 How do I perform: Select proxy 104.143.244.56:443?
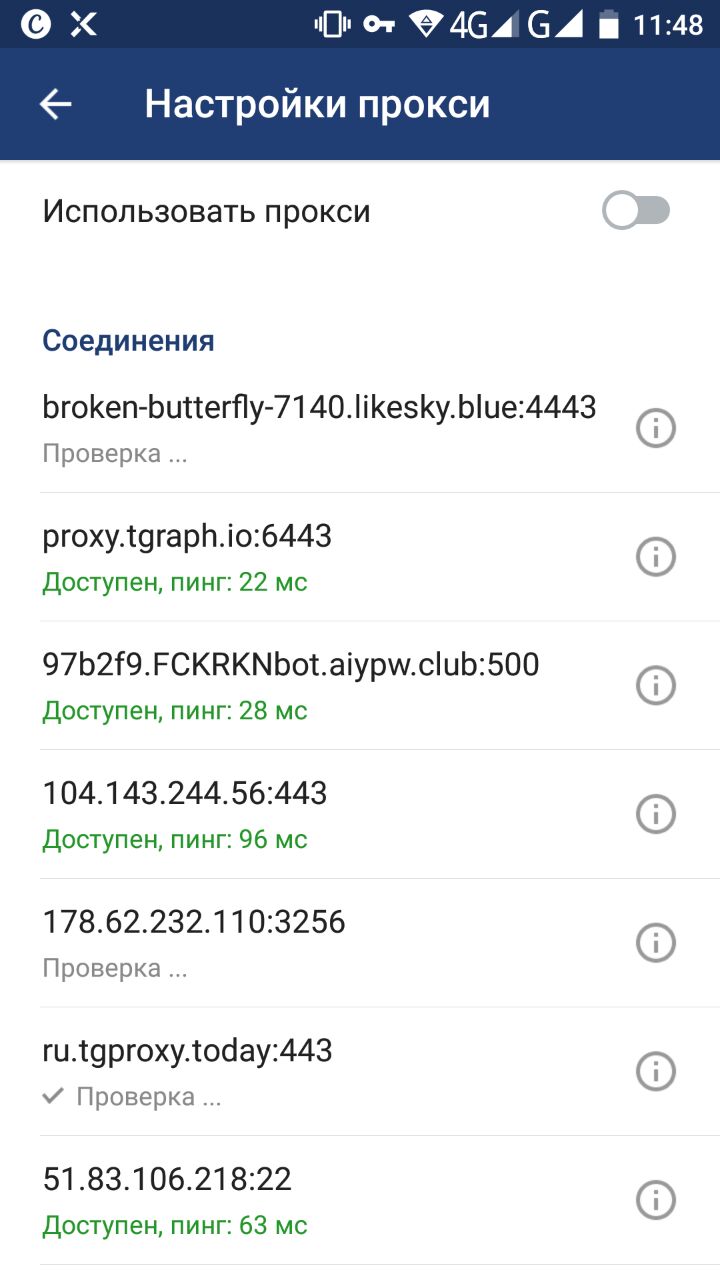click(x=300, y=814)
